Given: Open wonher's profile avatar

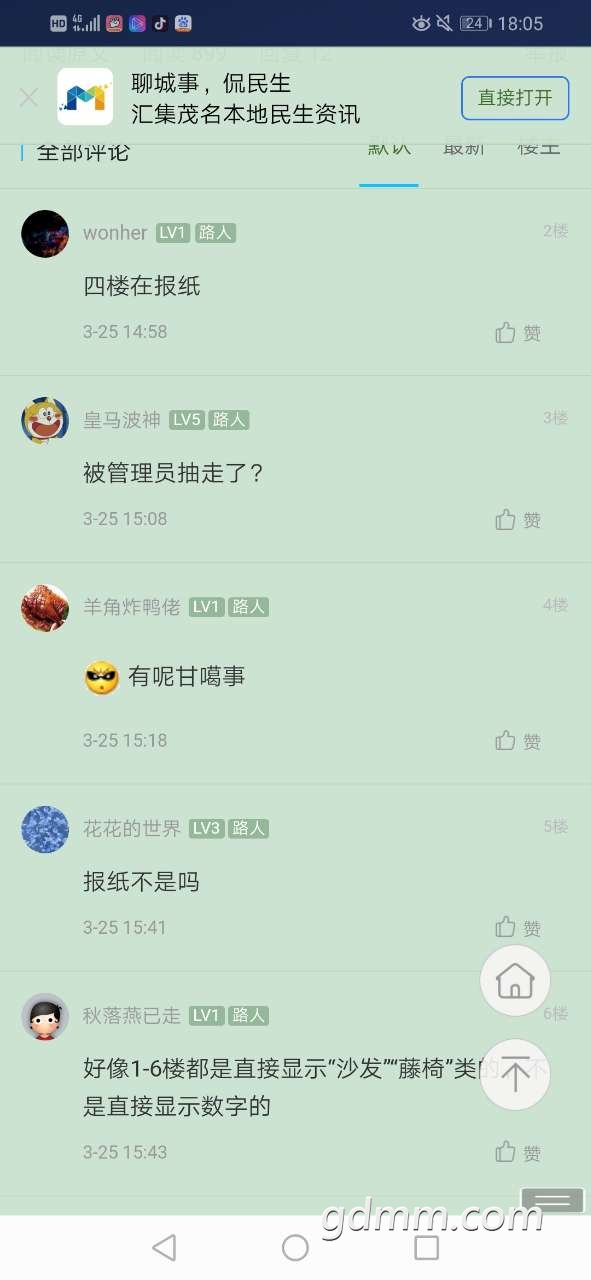Looking at the screenshot, I should (45, 234).
